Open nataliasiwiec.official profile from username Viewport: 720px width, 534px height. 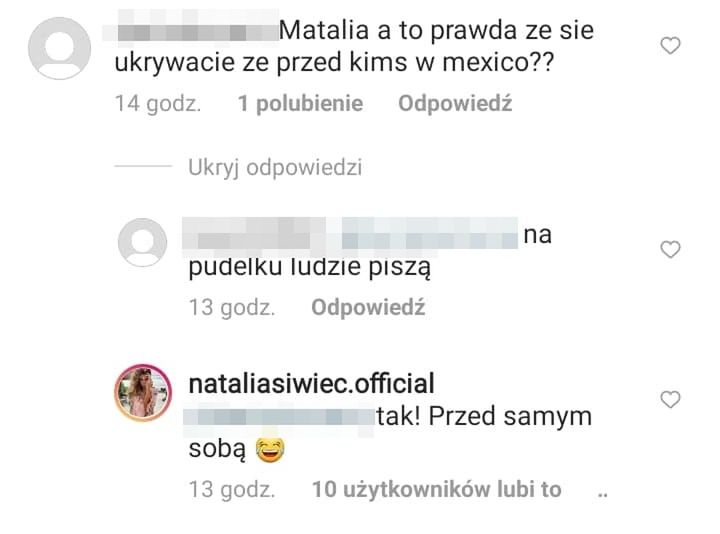point(311,383)
